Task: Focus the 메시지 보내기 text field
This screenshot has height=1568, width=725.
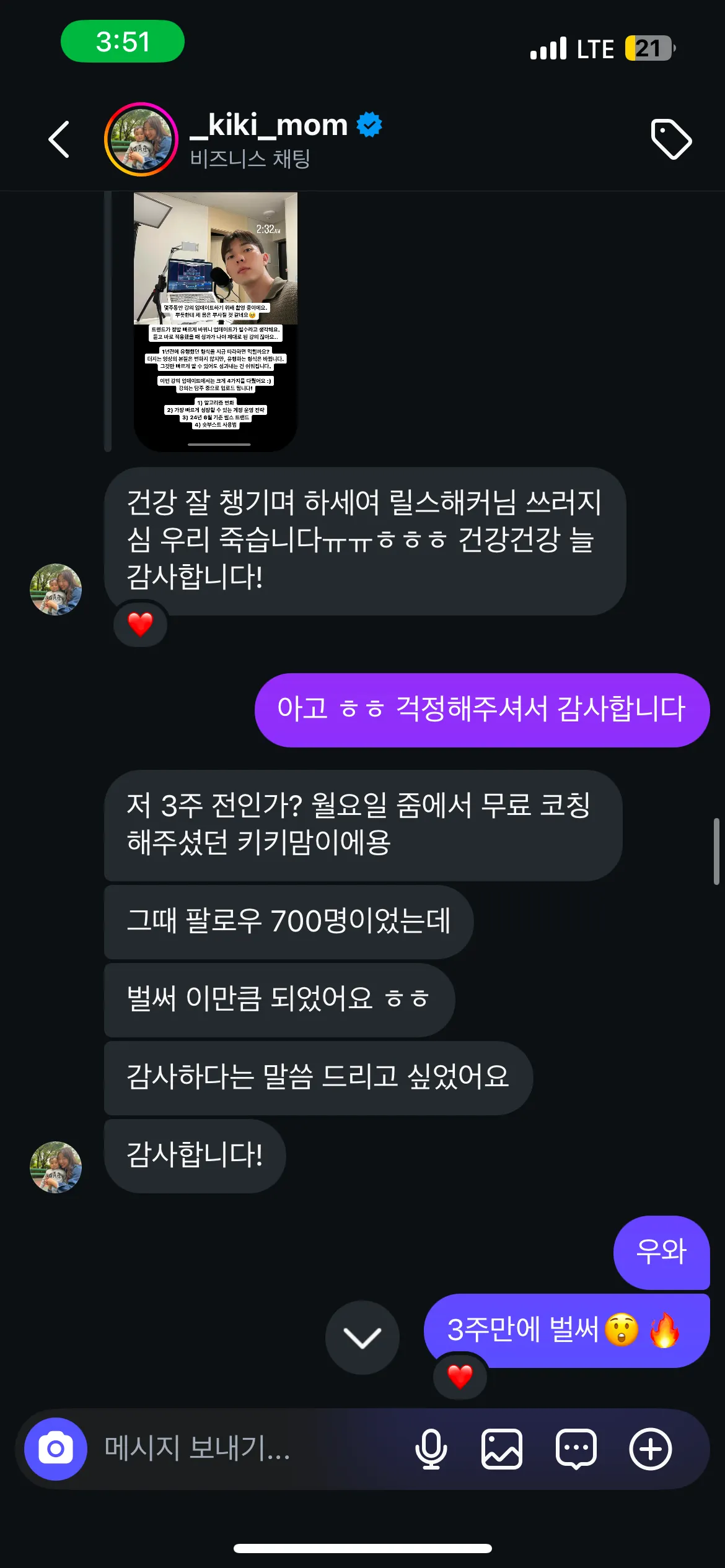Action: pyautogui.click(x=248, y=1449)
